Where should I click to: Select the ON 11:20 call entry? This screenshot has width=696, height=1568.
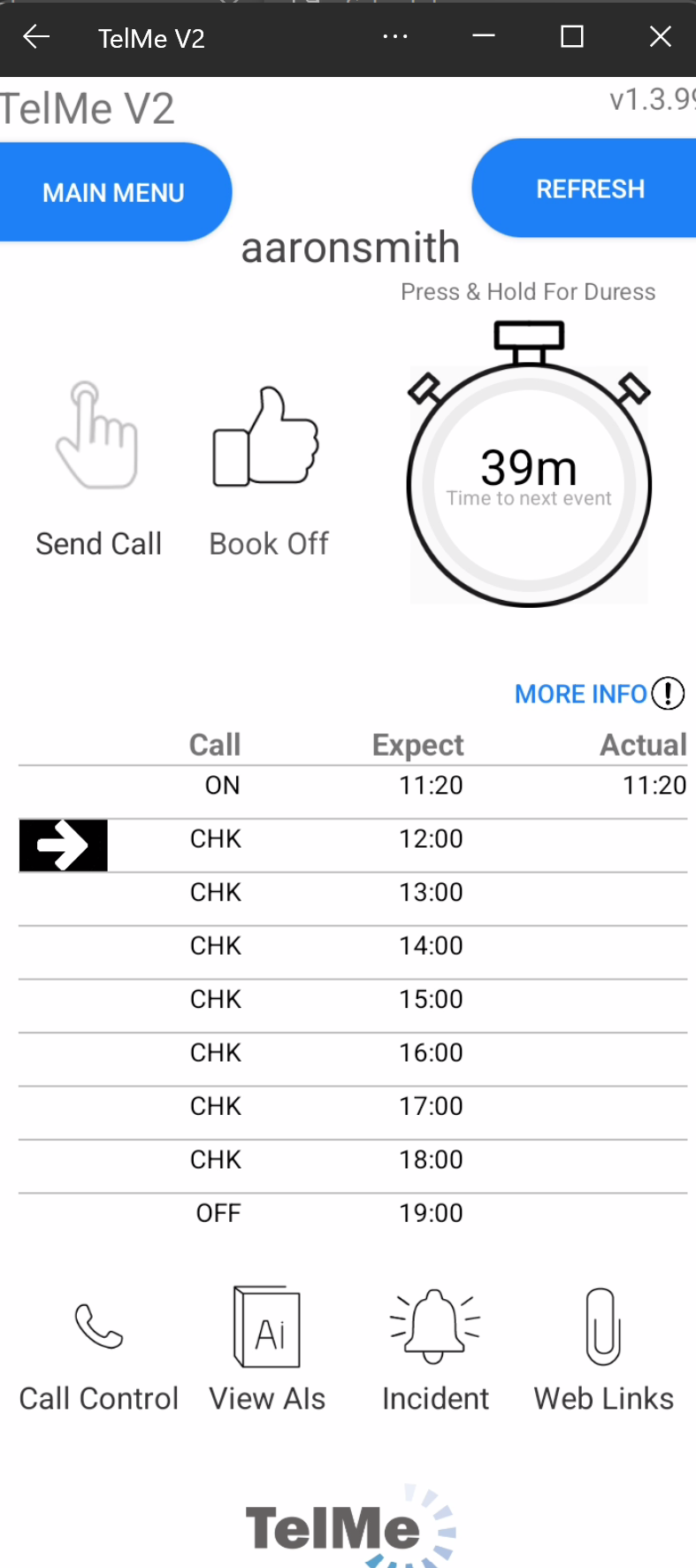coord(348,785)
